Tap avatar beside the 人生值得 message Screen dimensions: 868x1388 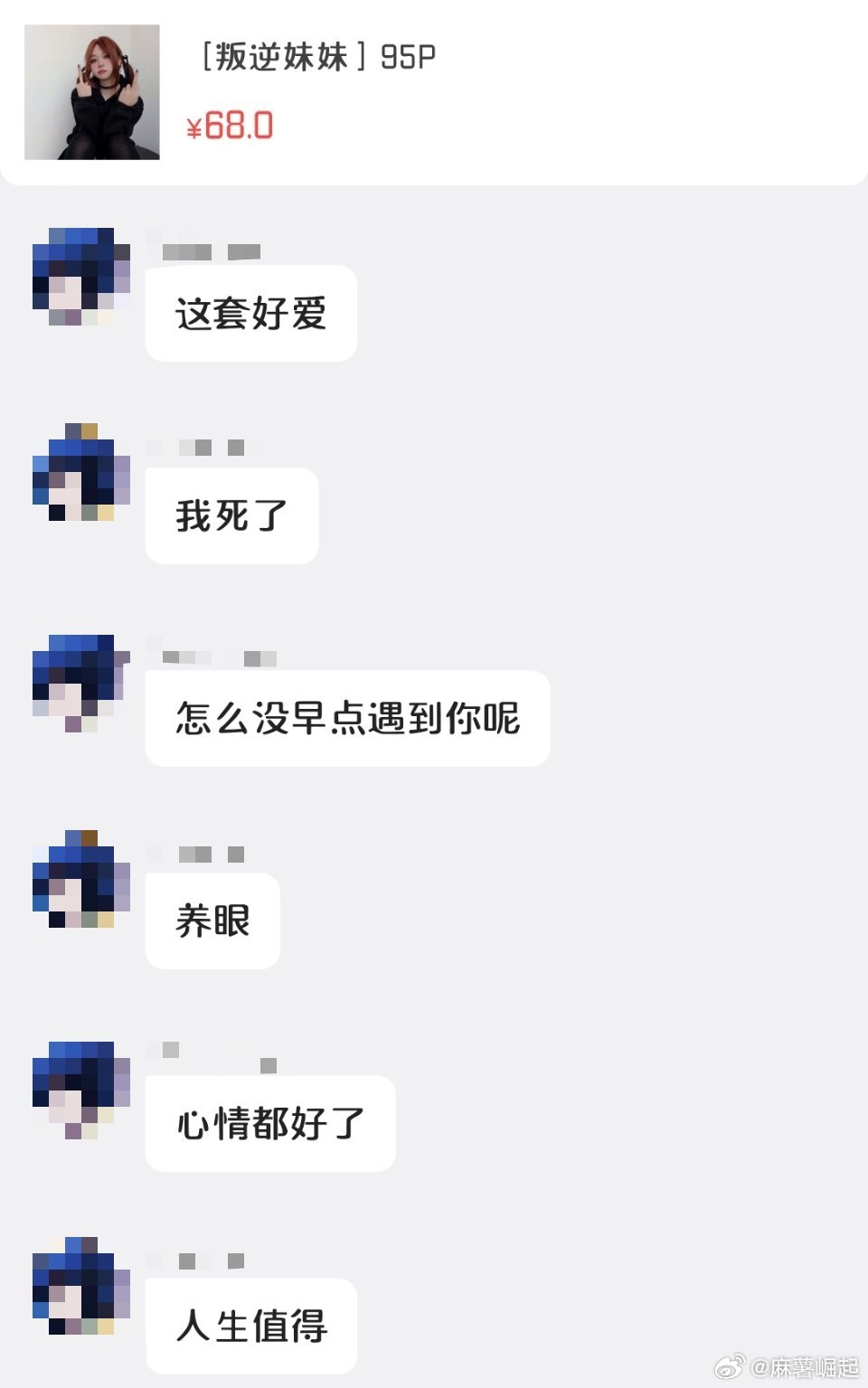pos(81,1286)
